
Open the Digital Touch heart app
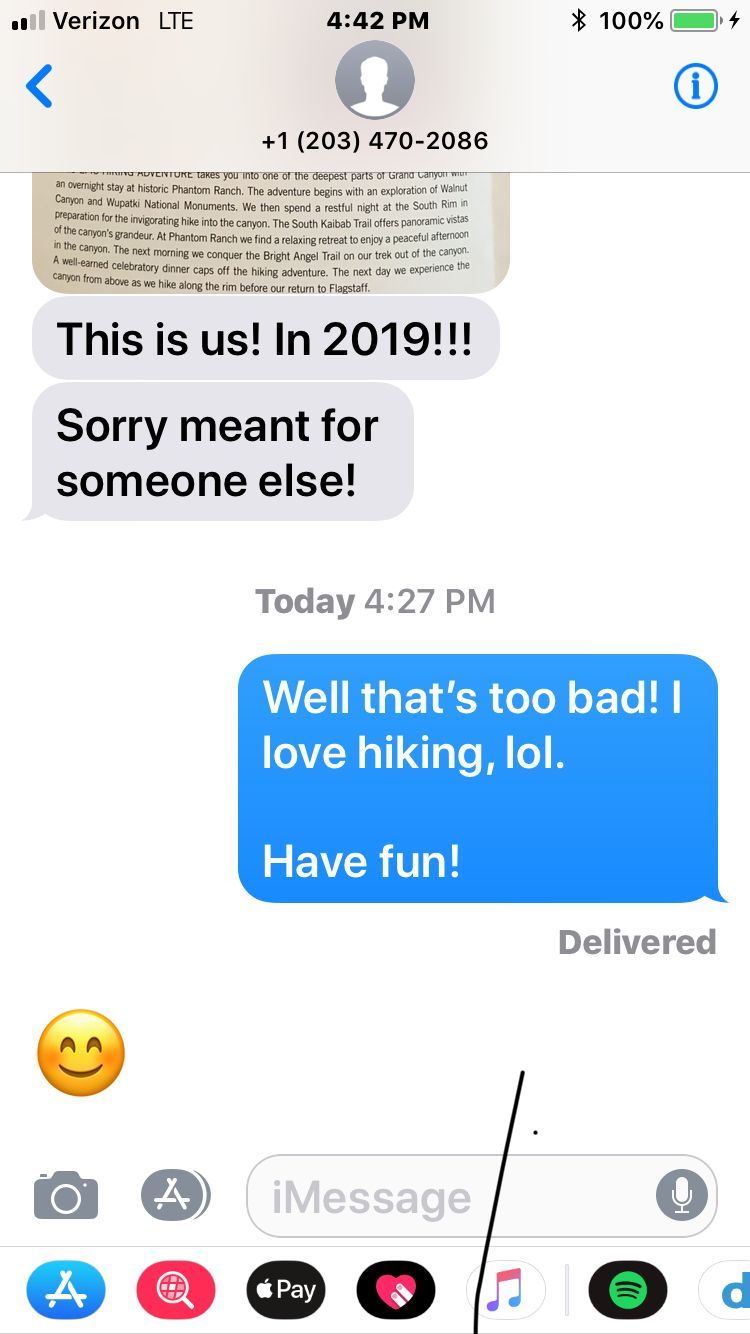pyautogui.click(x=396, y=1290)
